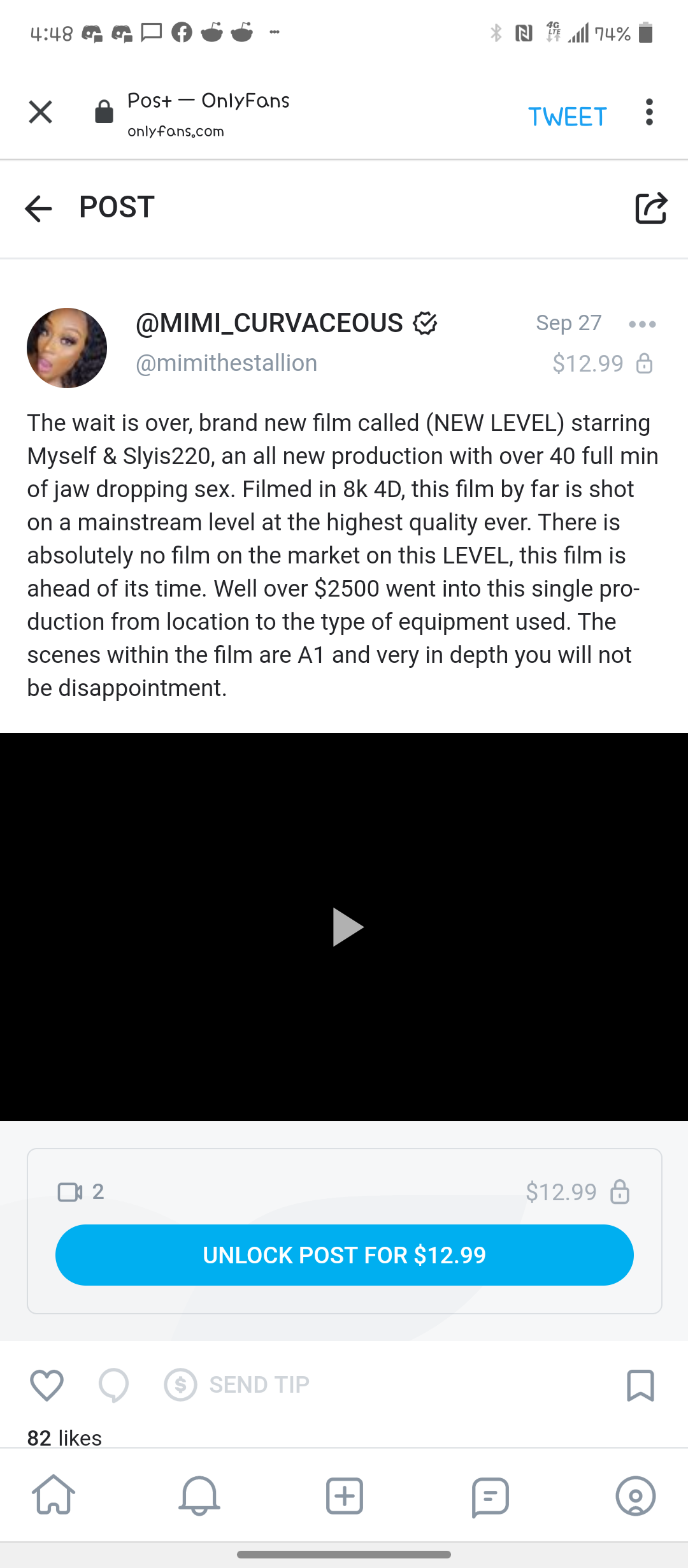This screenshot has width=688, height=1568.
Task: Unlock the post for $12.99
Action: tap(344, 1254)
